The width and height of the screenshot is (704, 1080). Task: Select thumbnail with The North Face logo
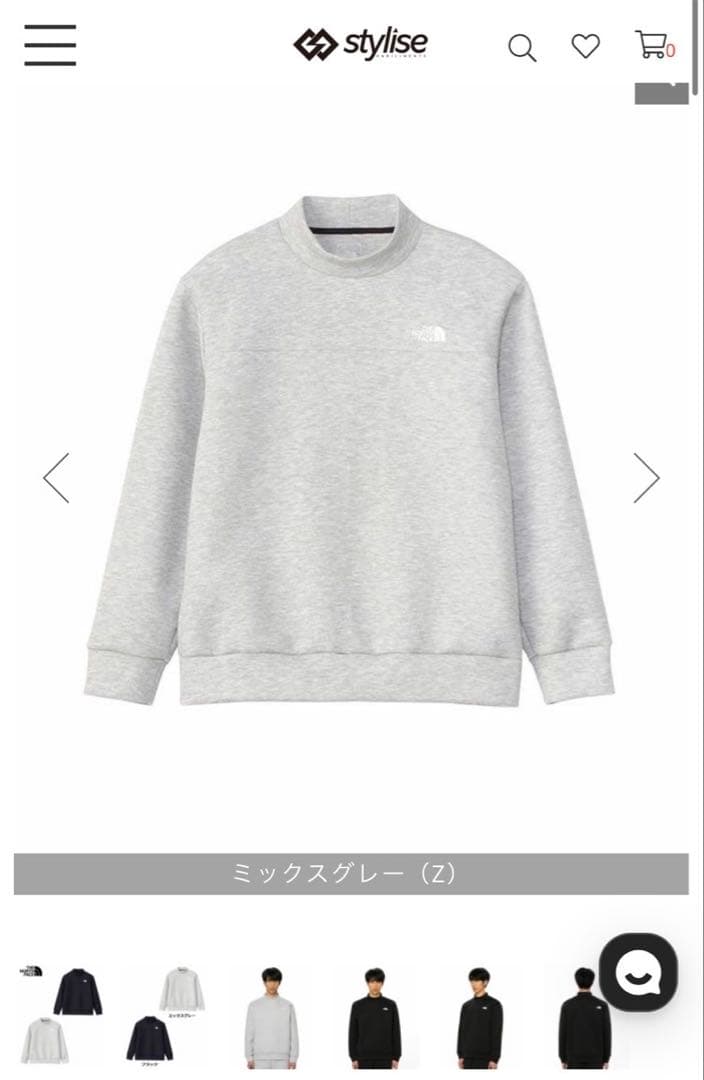pos(60,1015)
